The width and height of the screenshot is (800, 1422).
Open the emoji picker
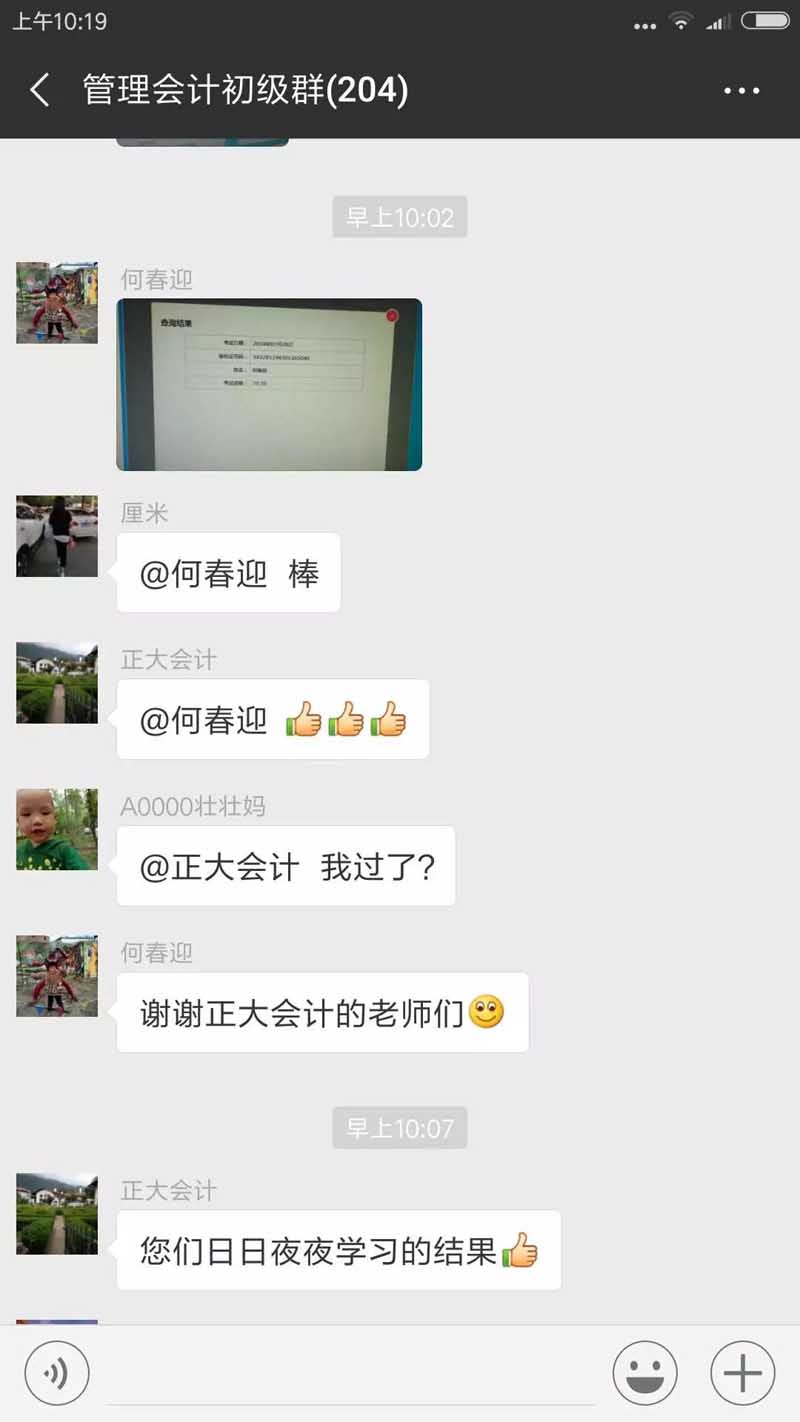pos(645,1373)
